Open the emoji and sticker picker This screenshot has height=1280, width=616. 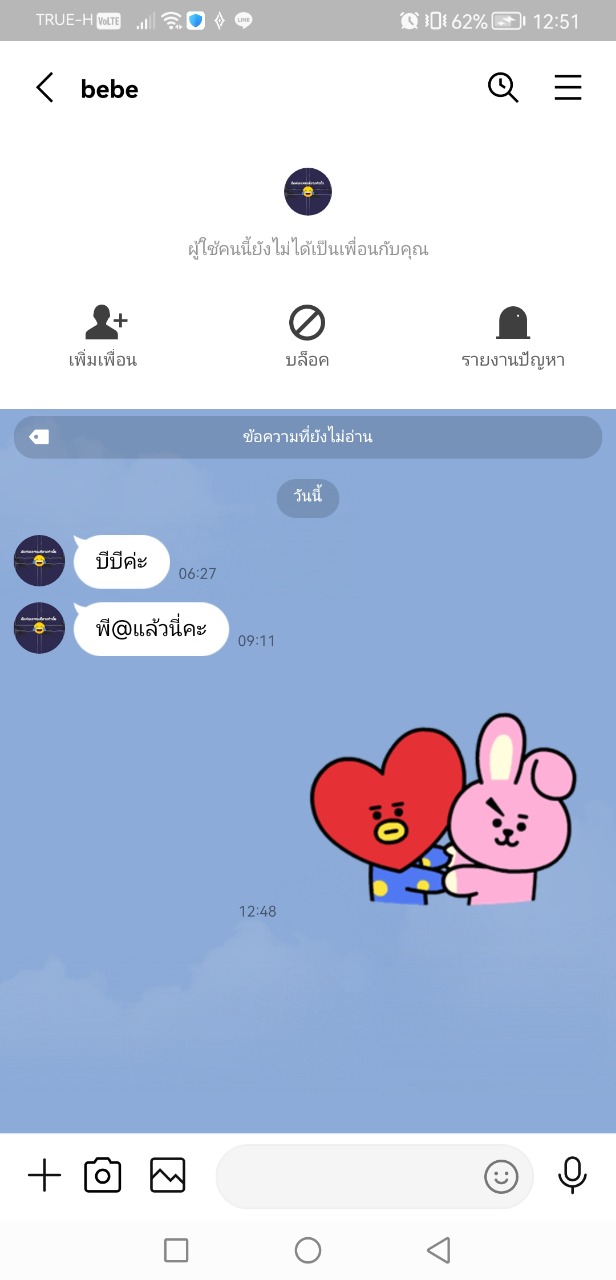[501, 1177]
